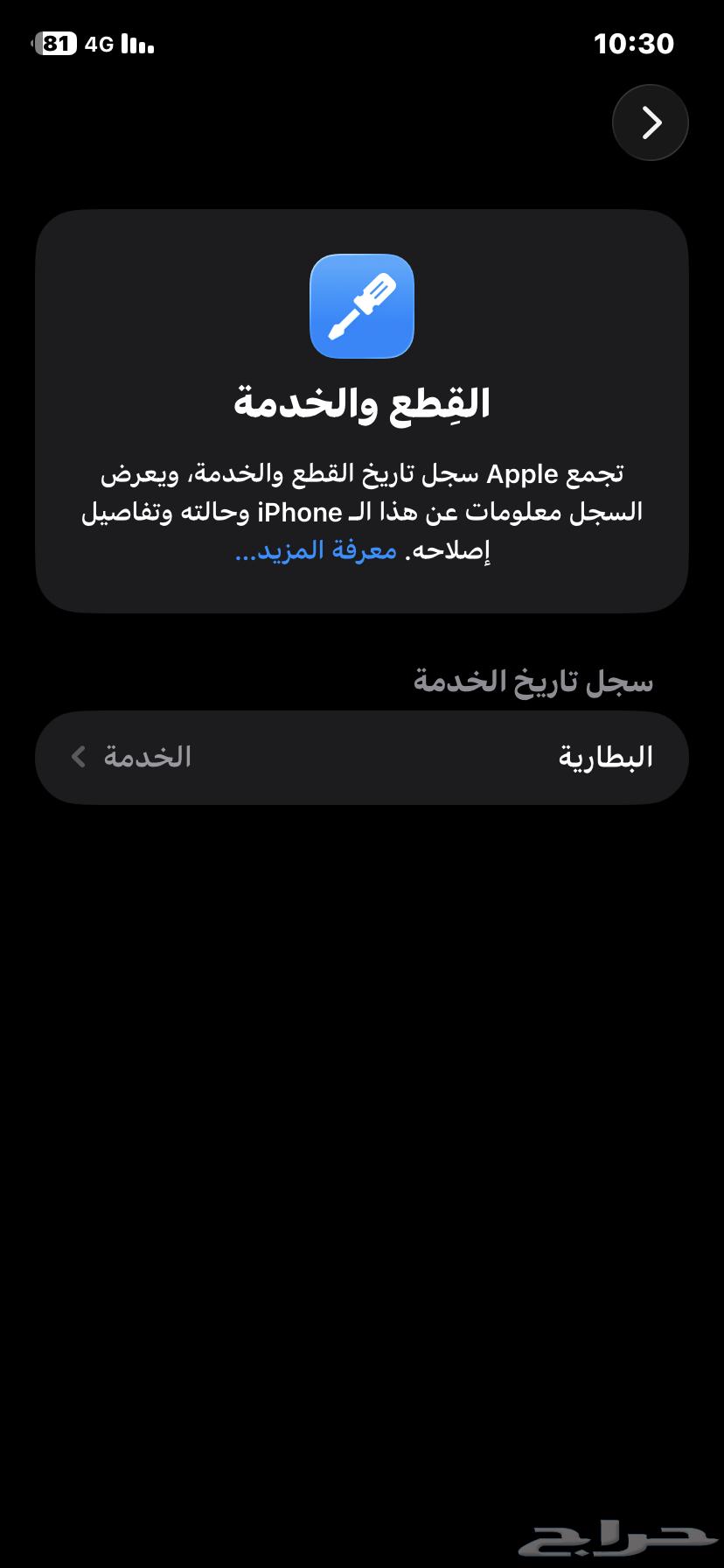Tap the سجل تاريخ الخدمة section header
Screen dimensions: 724x1568
coord(532,682)
